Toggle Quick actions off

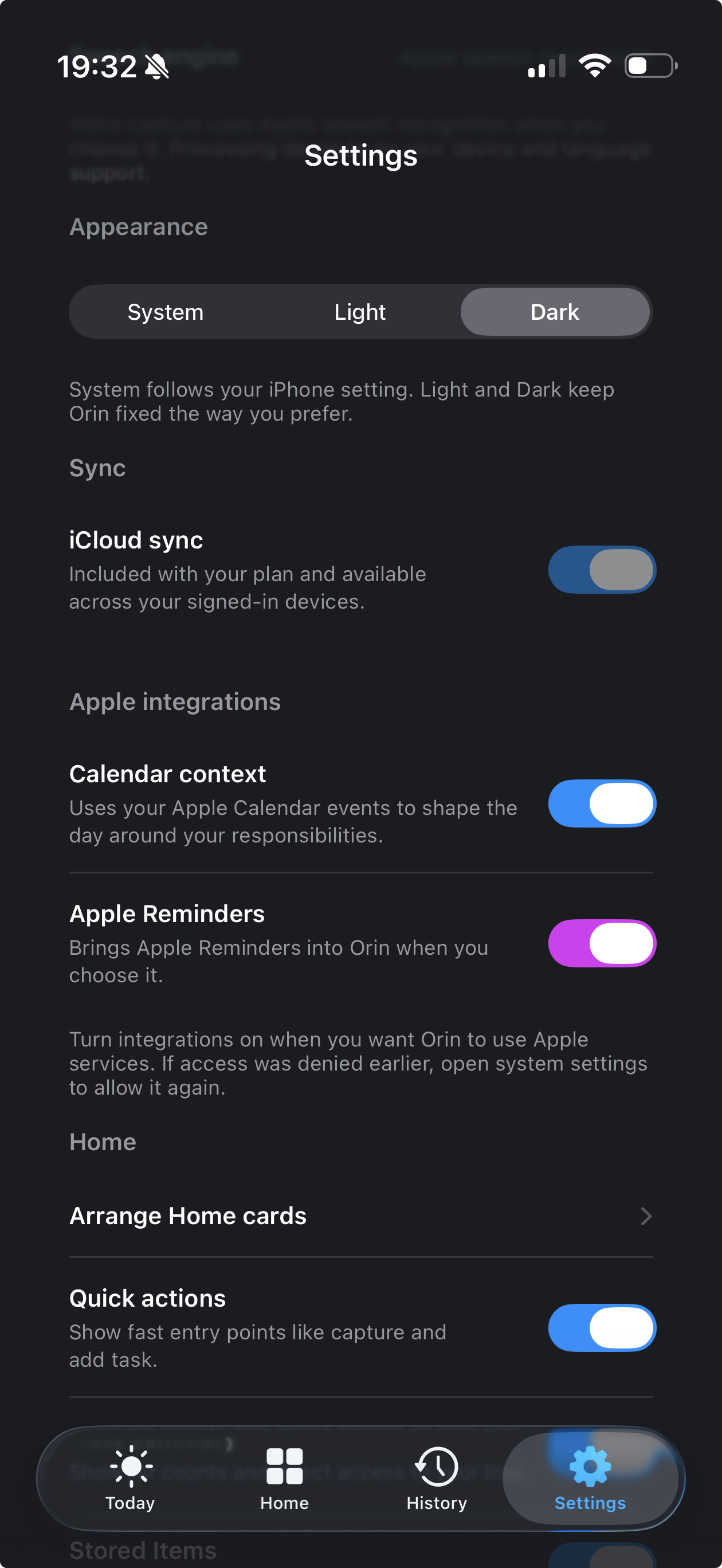point(602,1328)
